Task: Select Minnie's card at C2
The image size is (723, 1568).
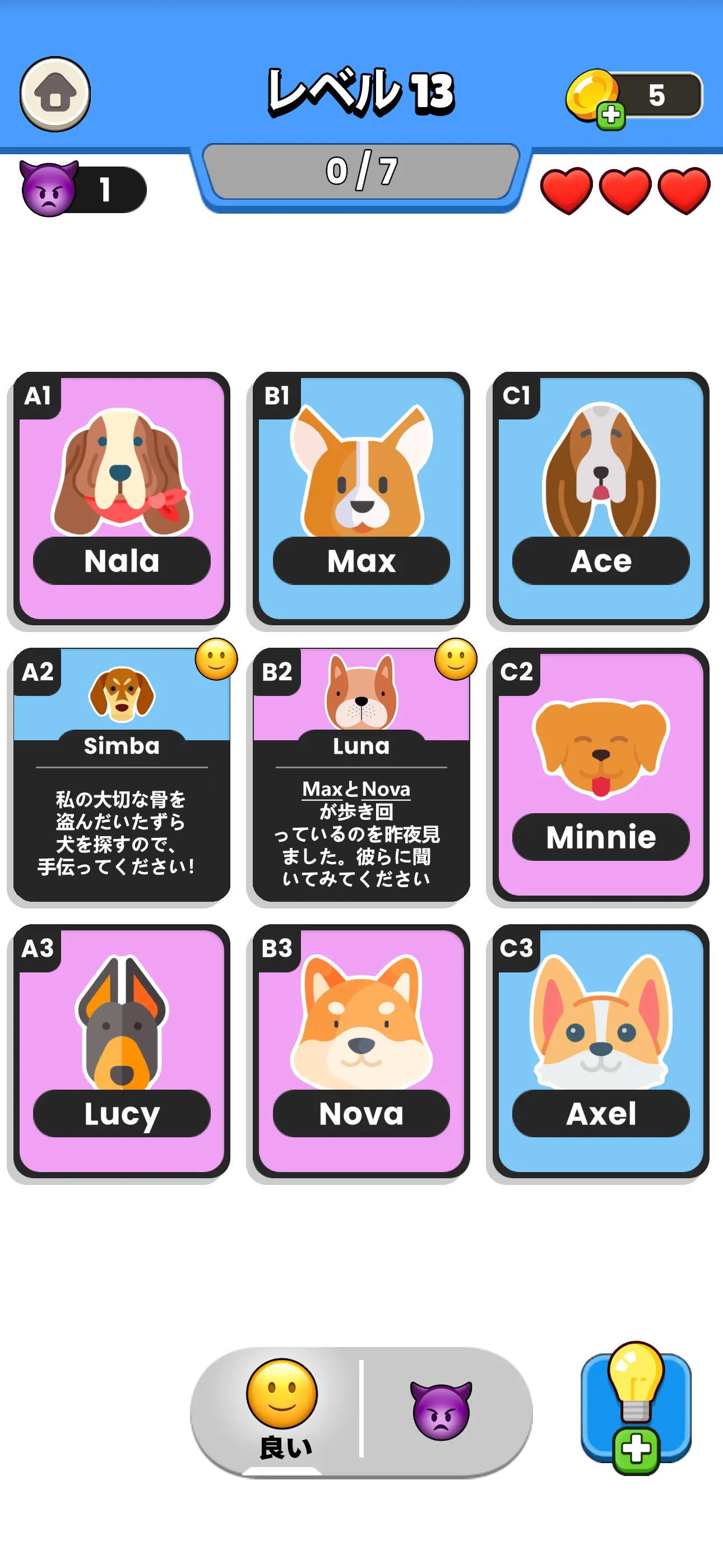Action: pos(600,774)
